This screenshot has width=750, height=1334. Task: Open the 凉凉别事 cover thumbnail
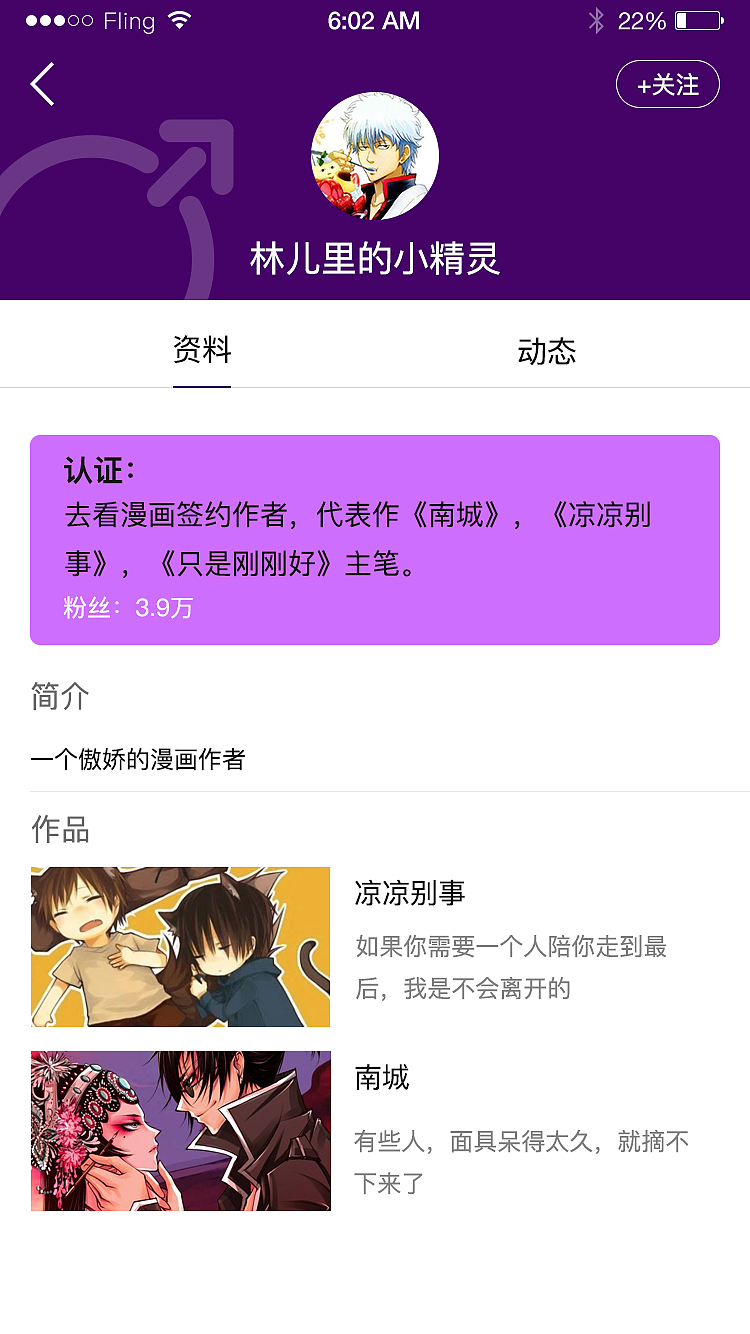click(180, 946)
